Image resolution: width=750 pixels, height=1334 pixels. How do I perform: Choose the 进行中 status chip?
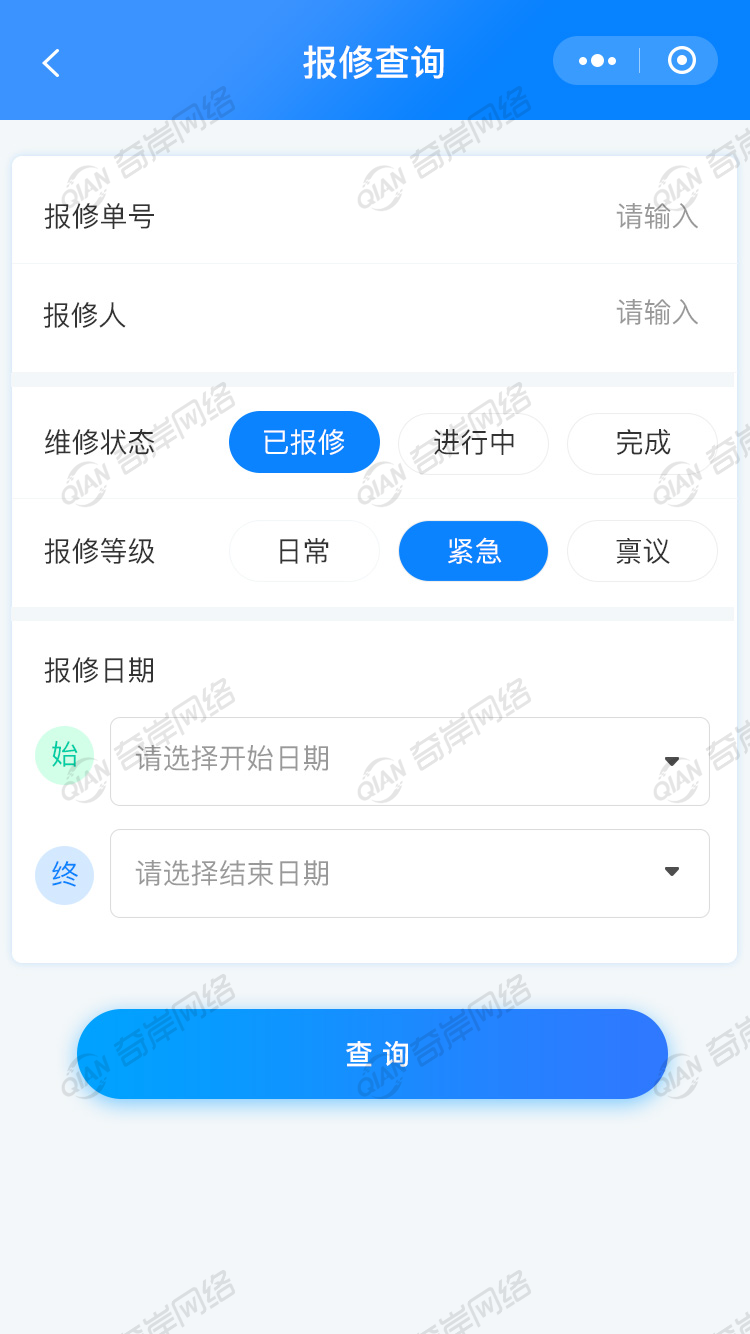point(473,443)
